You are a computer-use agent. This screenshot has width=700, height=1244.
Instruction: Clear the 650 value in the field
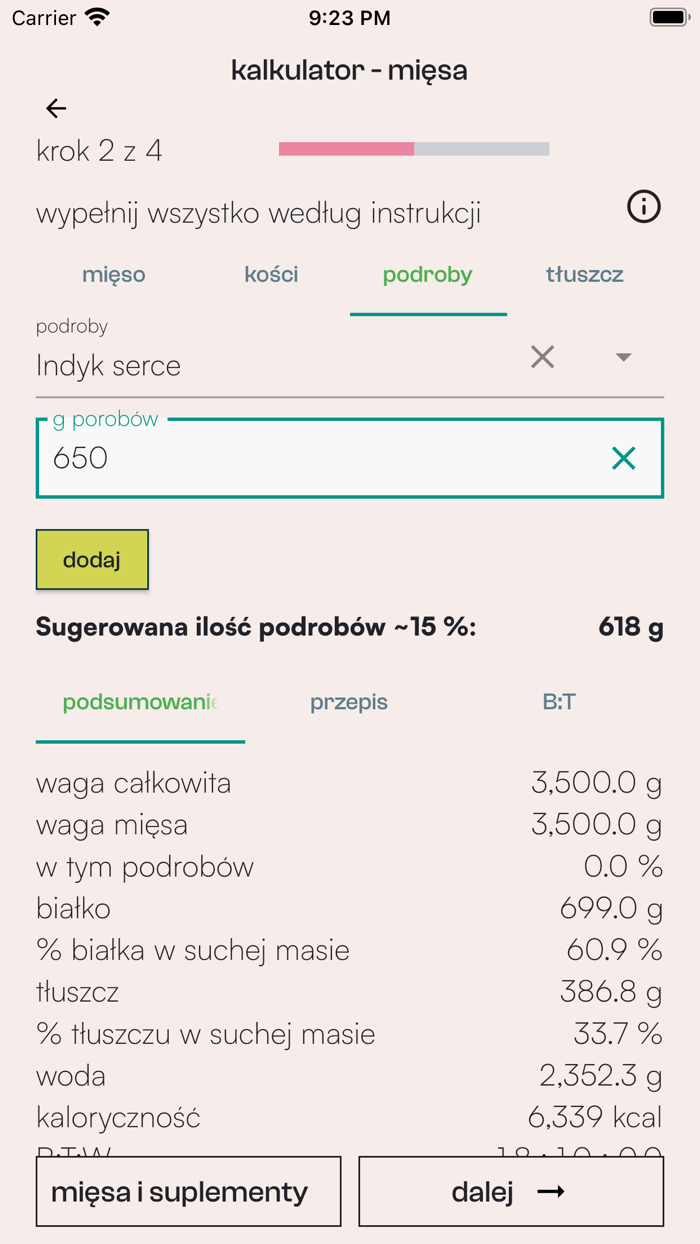(x=623, y=458)
